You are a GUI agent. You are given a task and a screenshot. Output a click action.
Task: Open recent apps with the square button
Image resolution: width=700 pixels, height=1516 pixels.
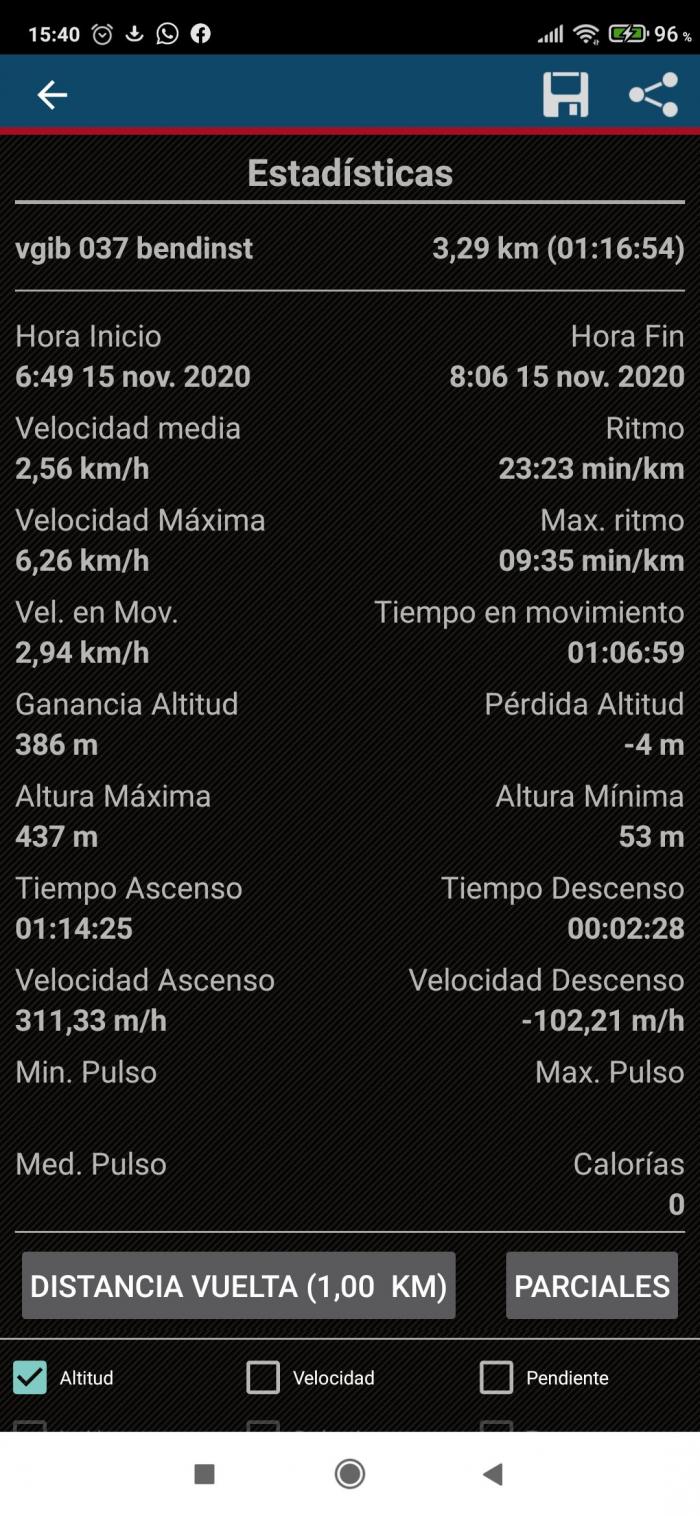[x=204, y=1473]
